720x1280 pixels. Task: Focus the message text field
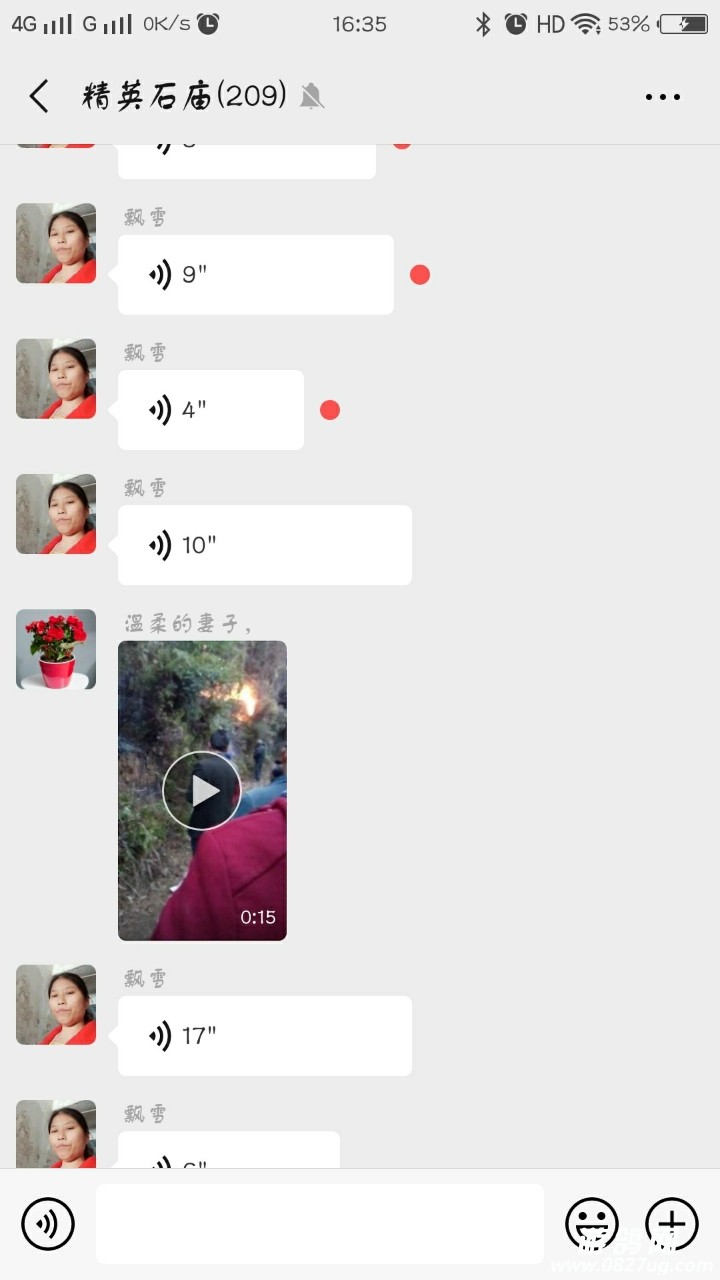click(320, 1223)
